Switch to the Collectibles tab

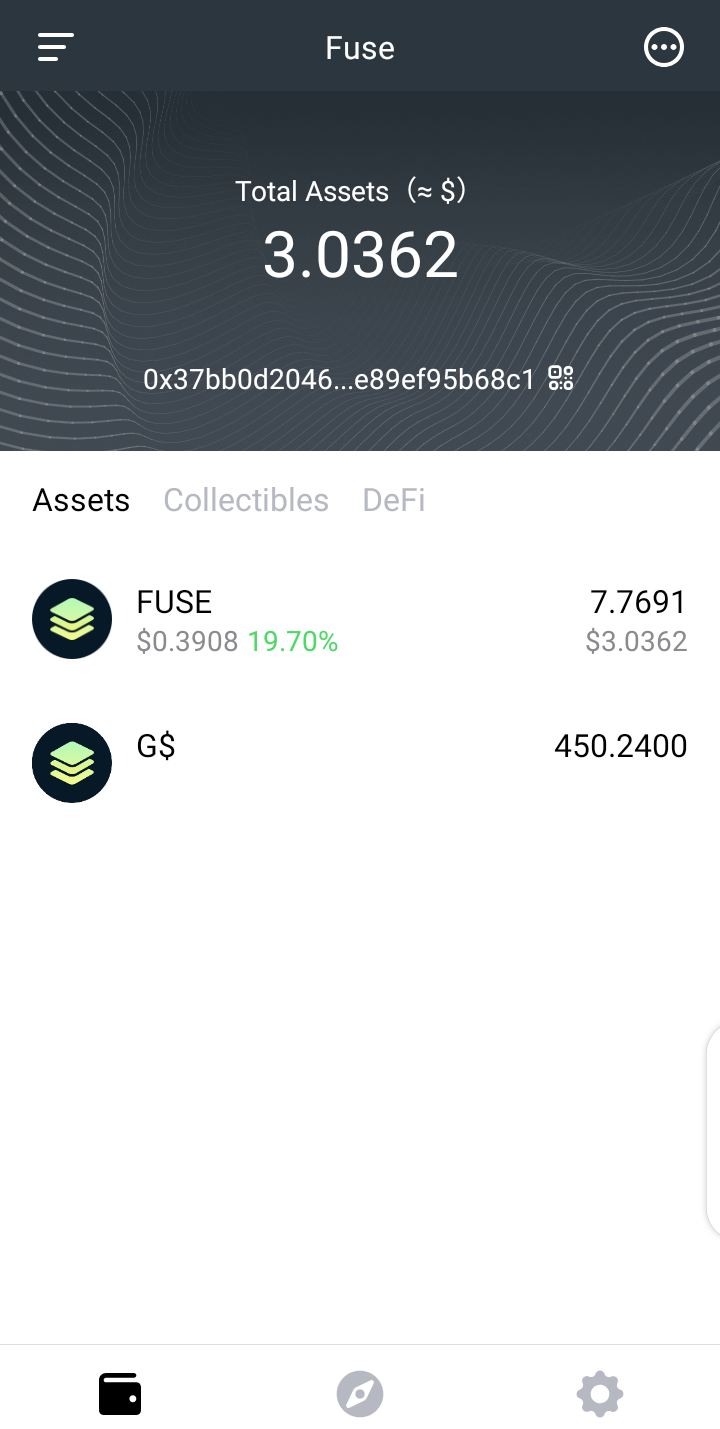click(246, 500)
